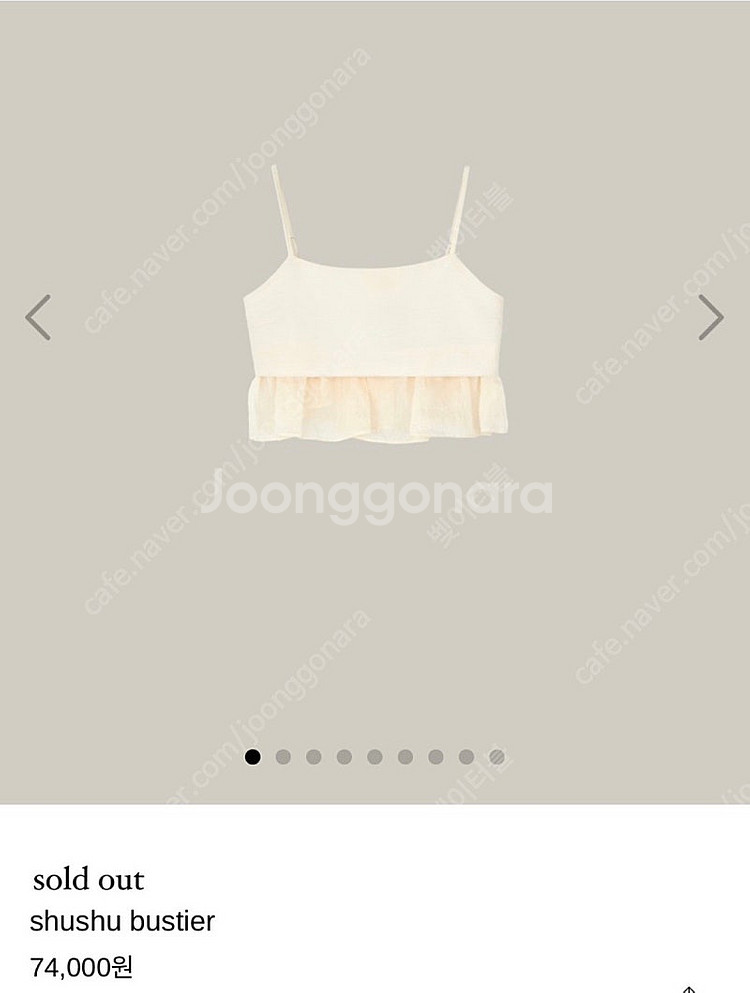The width and height of the screenshot is (750, 993).
Task: Jump to the second carousel dot
Action: pyautogui.click(x=283, y=757)
